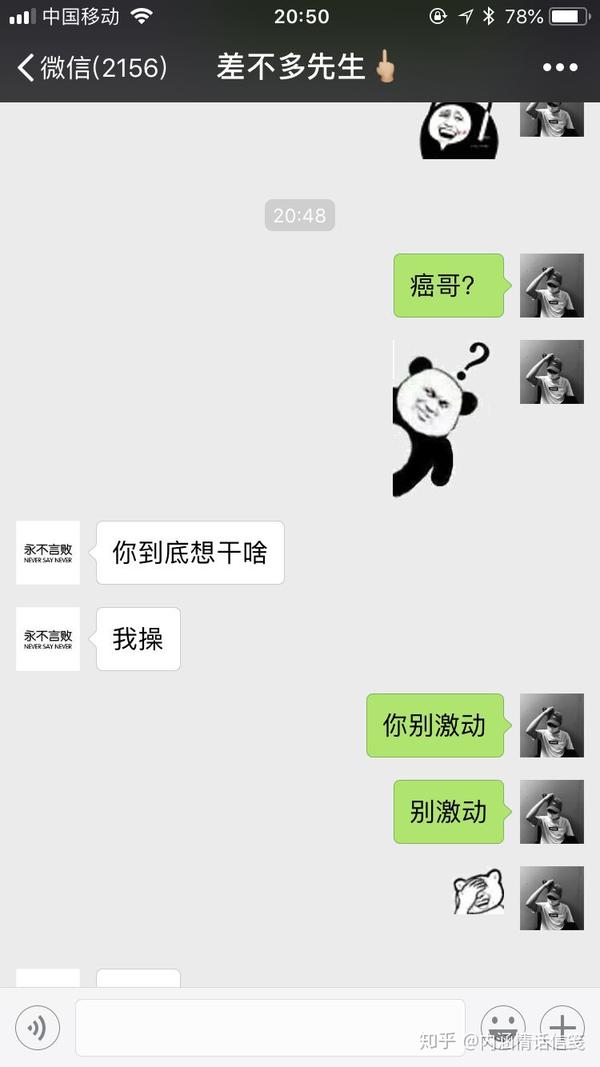Open your own avatar beside 癌哥?
This screenshot has height=1067, width=600.
point(552,286)
